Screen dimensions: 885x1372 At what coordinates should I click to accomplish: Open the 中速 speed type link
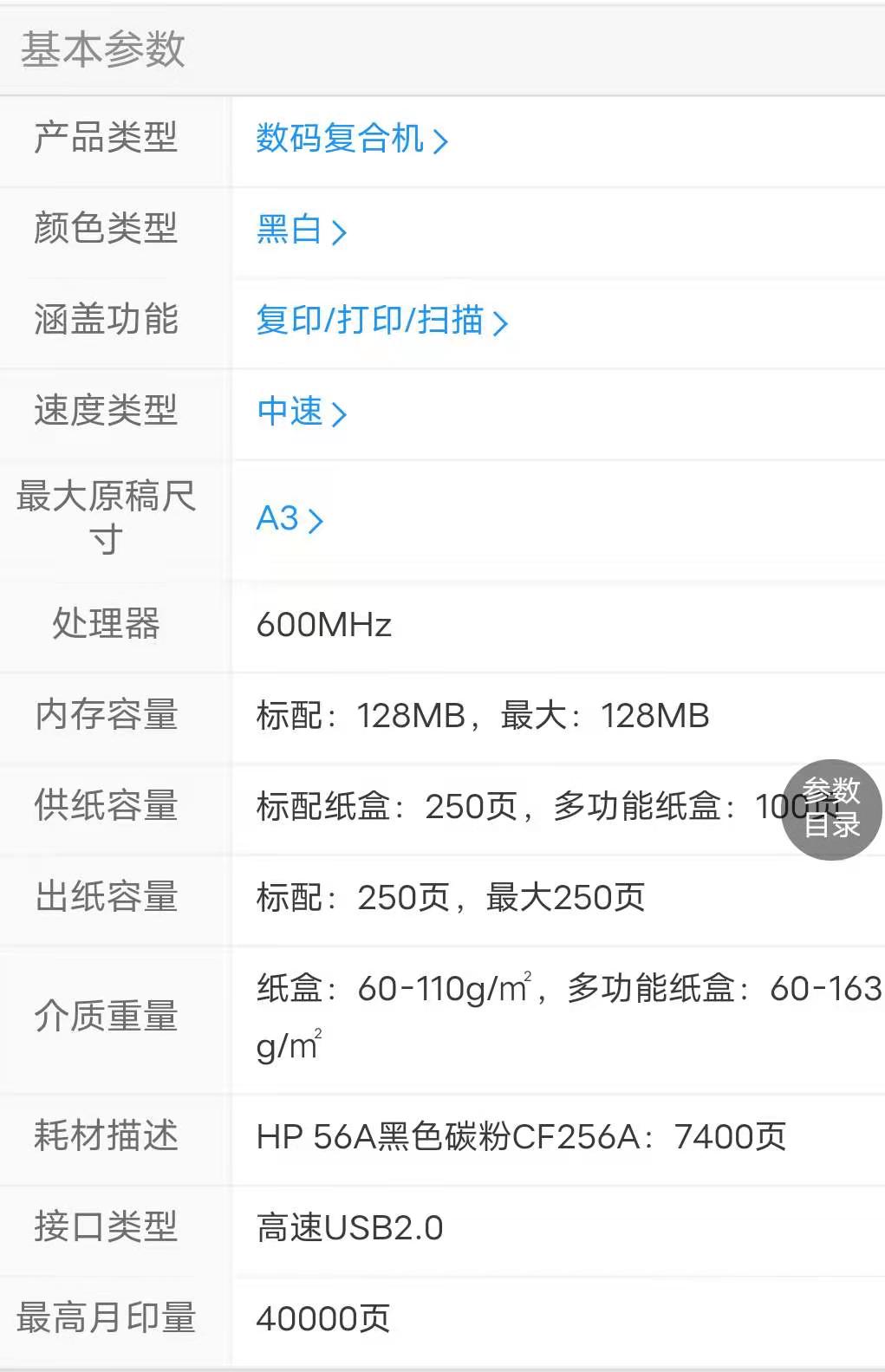(x=301, y=412)
